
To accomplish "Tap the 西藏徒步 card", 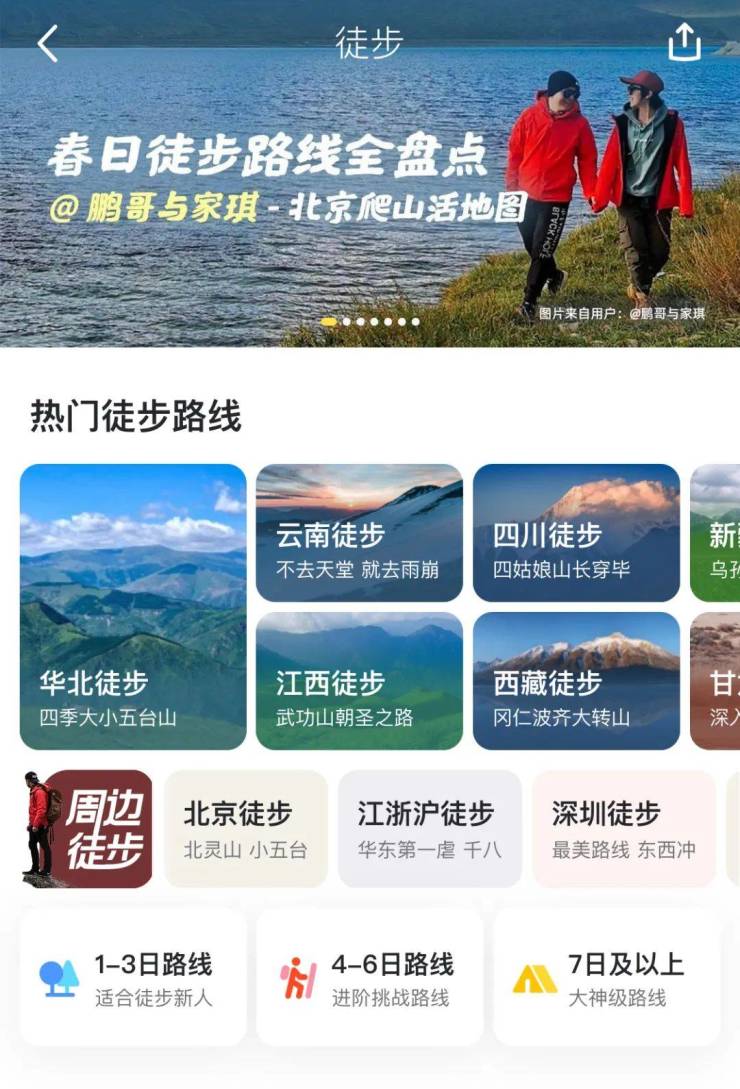I will coord(576,681).
